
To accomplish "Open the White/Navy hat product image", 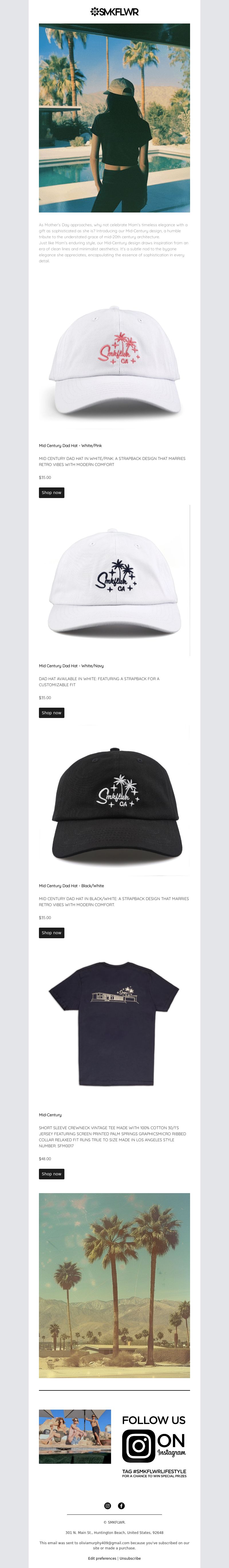I will click(x=114, y=581).
